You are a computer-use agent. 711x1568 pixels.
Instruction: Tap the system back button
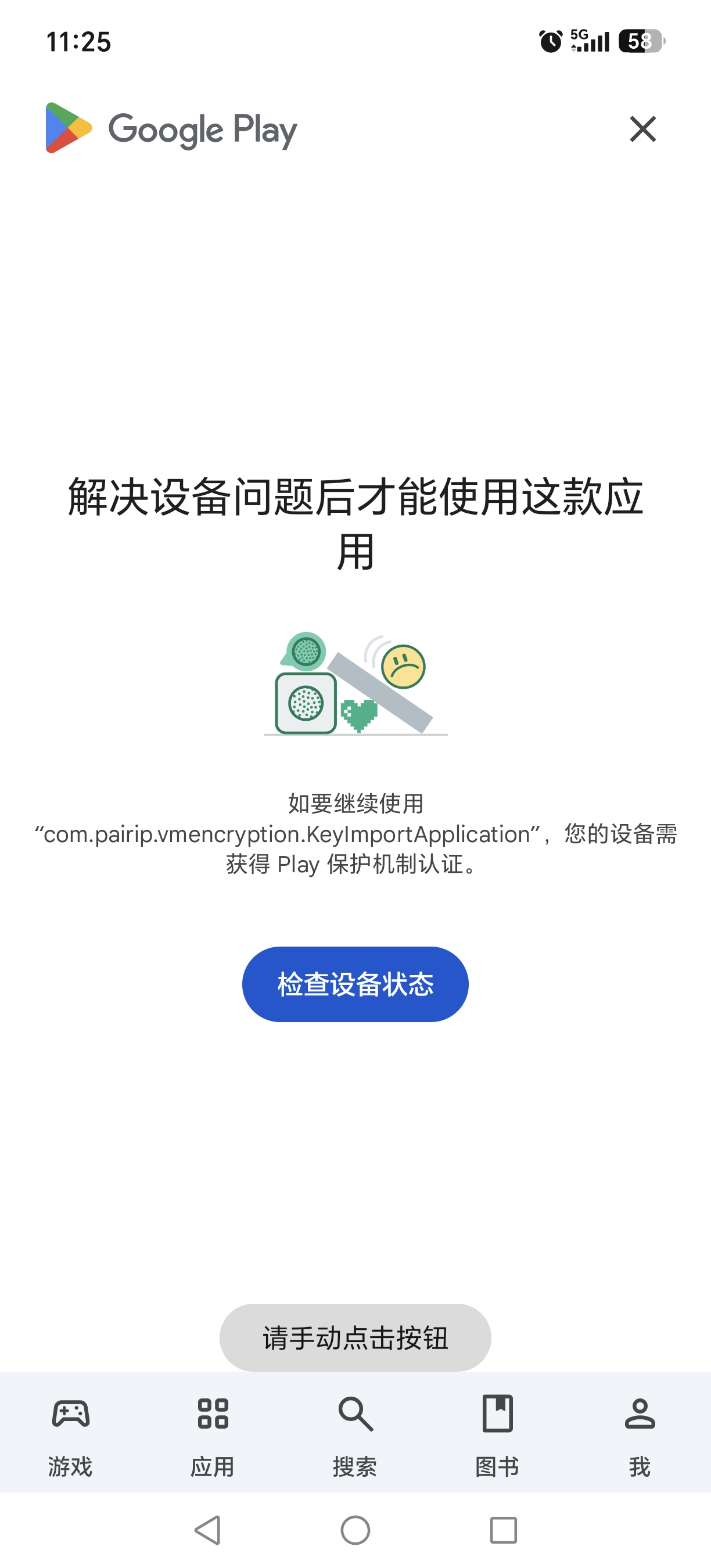(207, 1530)
